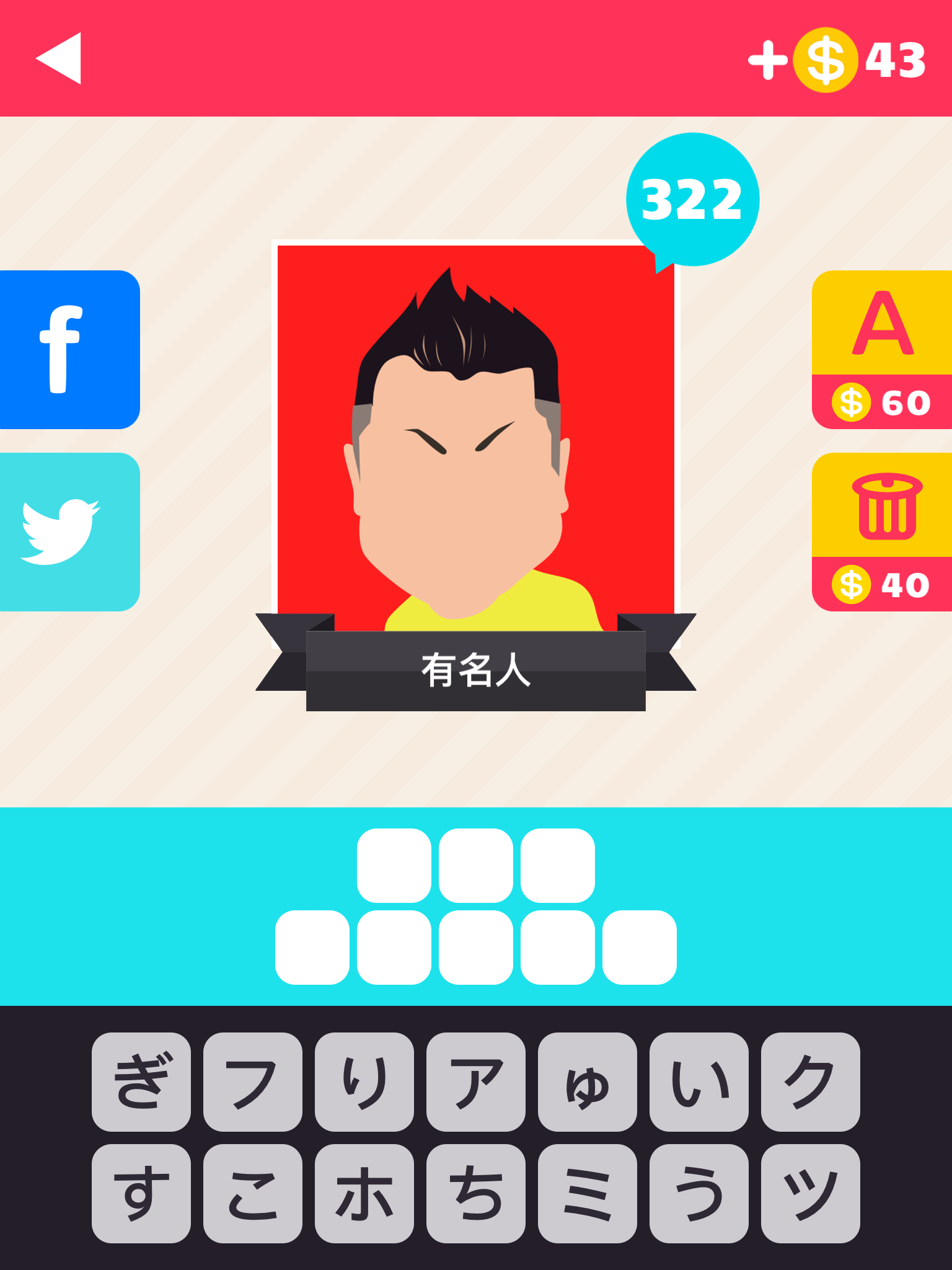Reveal a letter for 60 coins
The height and width of the screenshot is (1270, 952).
[x=881, y=350]
